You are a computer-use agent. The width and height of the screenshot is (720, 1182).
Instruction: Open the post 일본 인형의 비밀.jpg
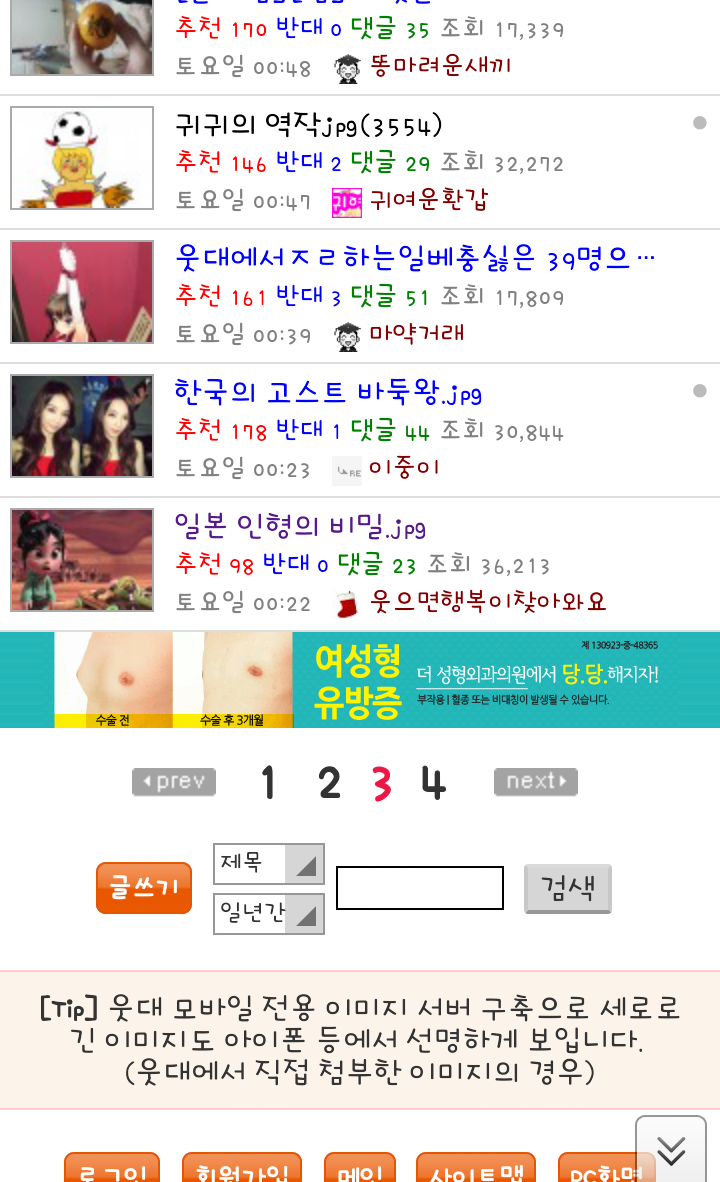point(299,526)
